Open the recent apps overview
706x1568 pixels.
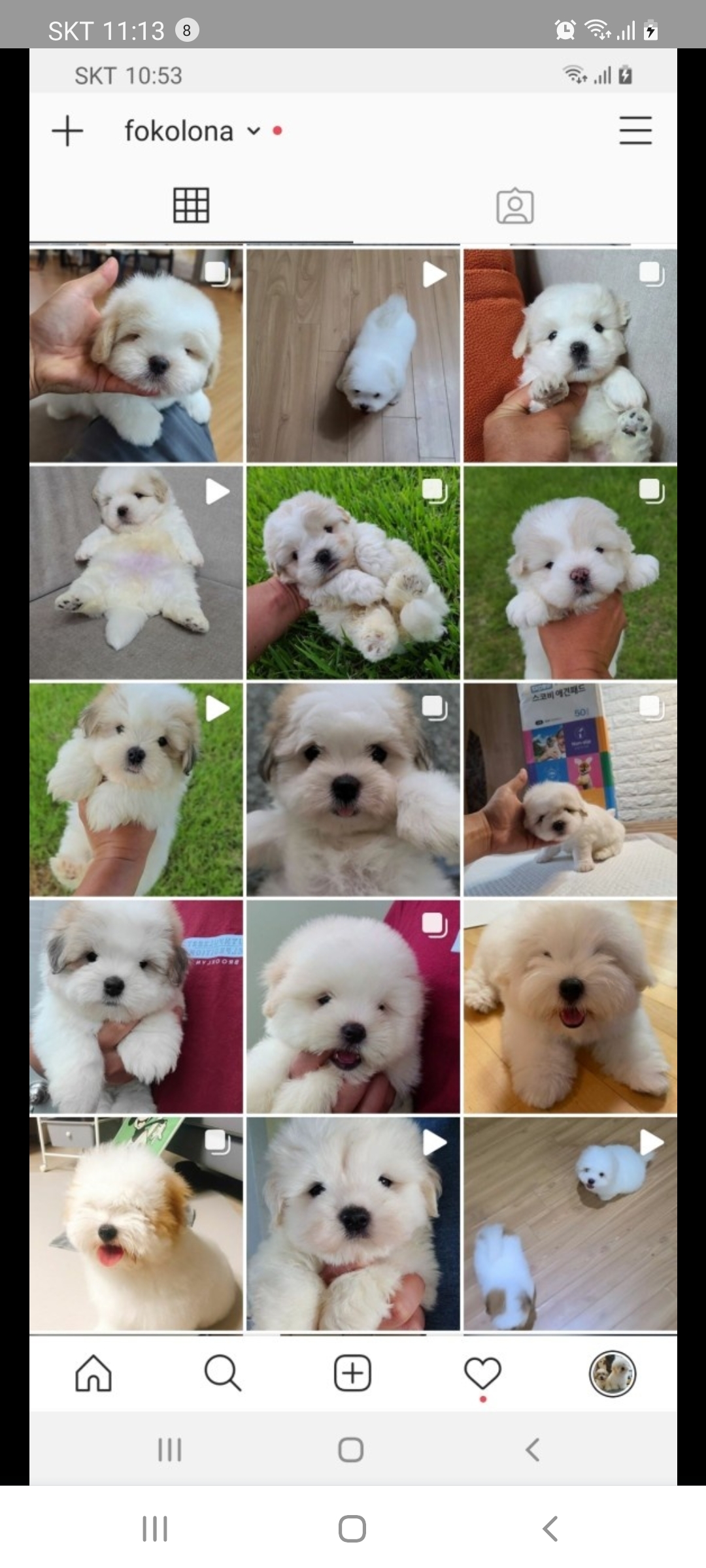155,1529
